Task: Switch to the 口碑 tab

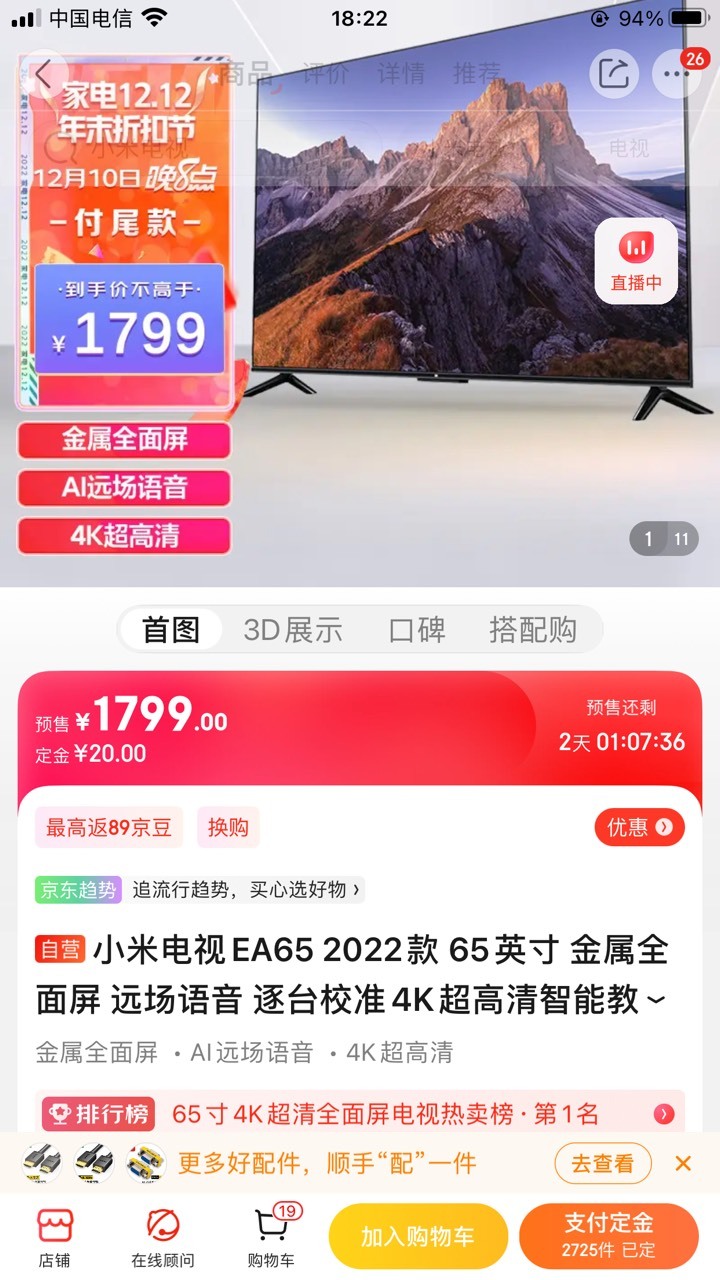Action: 417,629
